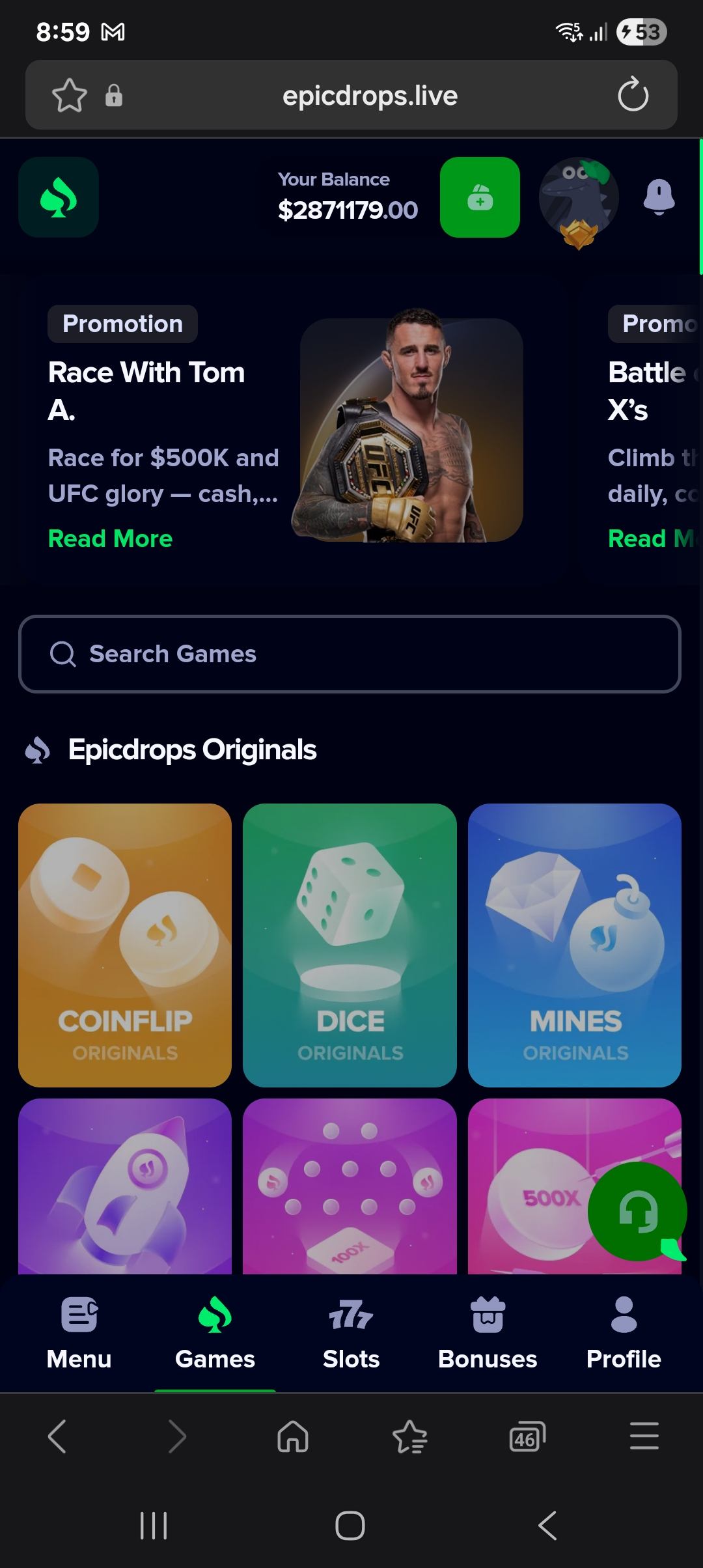
Task: Open the browser tab switcher
Action: (x=527, y=1436)
